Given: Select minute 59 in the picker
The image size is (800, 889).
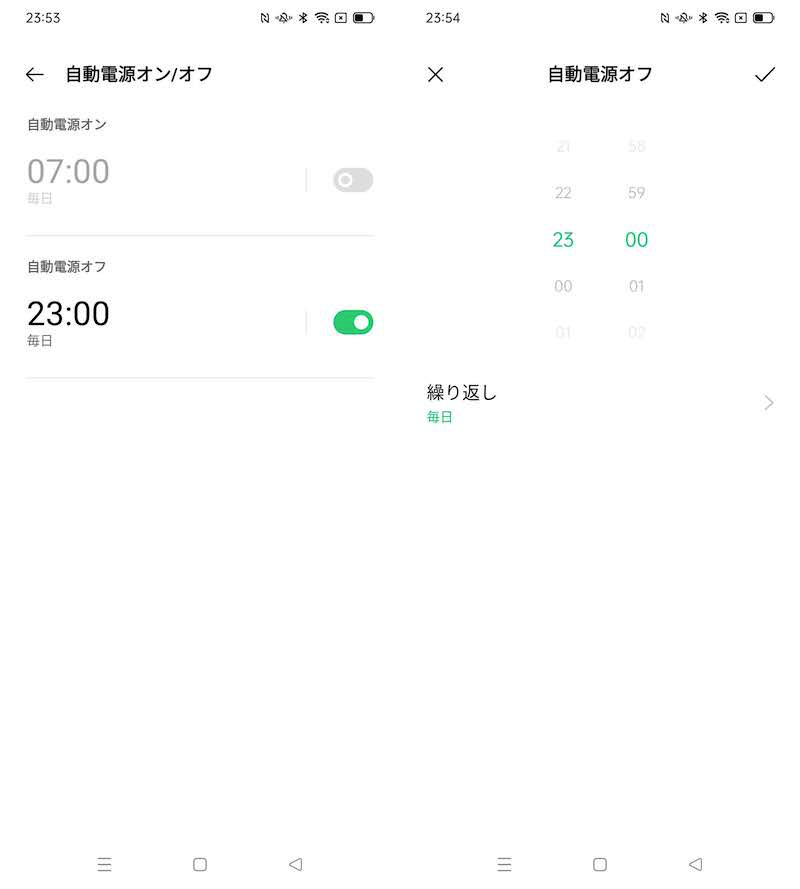Looking at the screenshot, I should (637, 193).
